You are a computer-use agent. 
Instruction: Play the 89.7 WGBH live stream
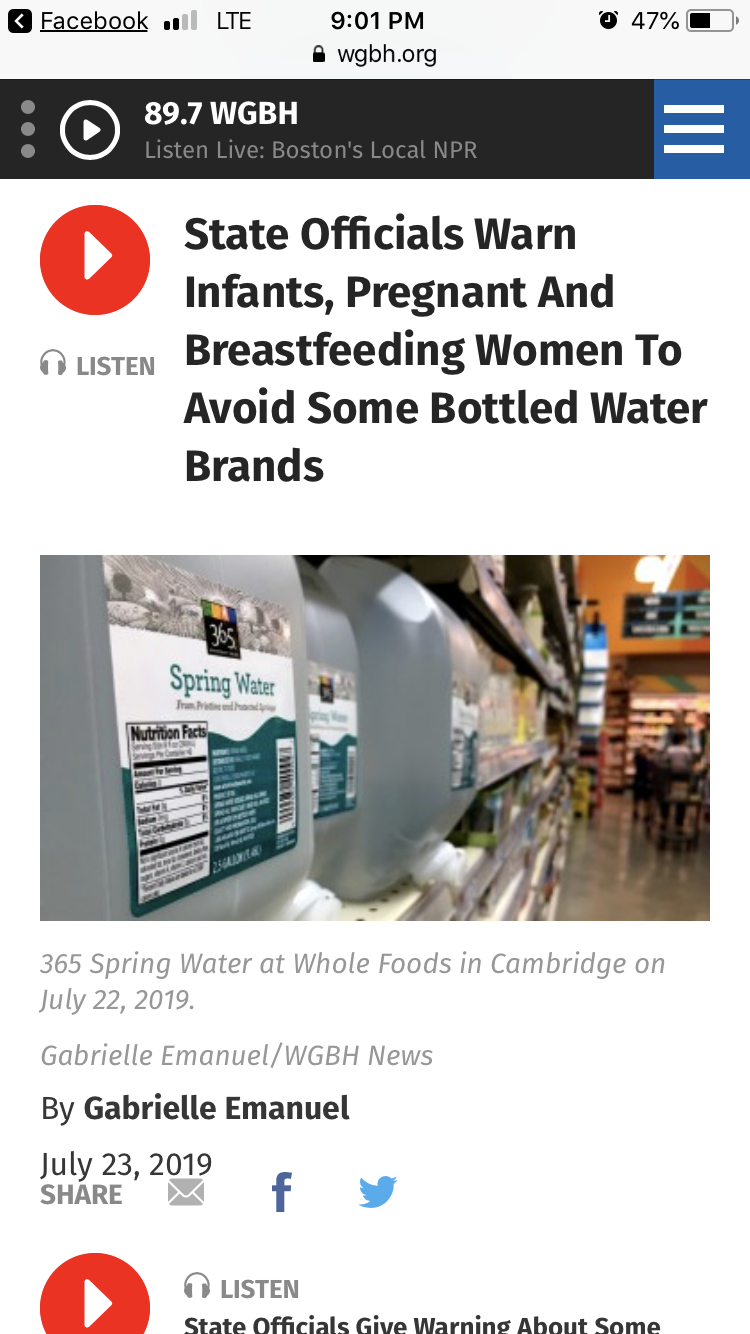coord(90,130)
